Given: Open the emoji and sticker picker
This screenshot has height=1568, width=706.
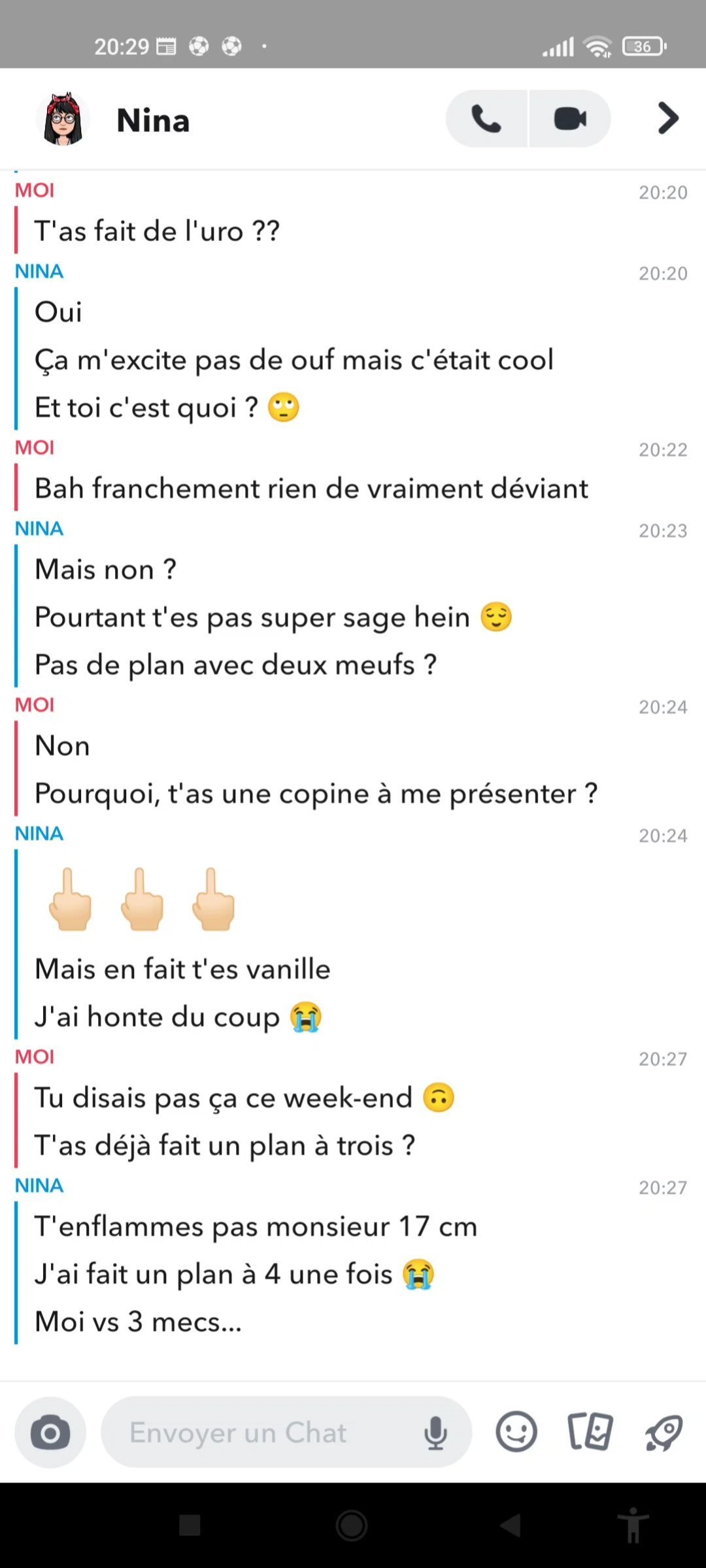Looking at the screenshot, I should pos(516,1432).
